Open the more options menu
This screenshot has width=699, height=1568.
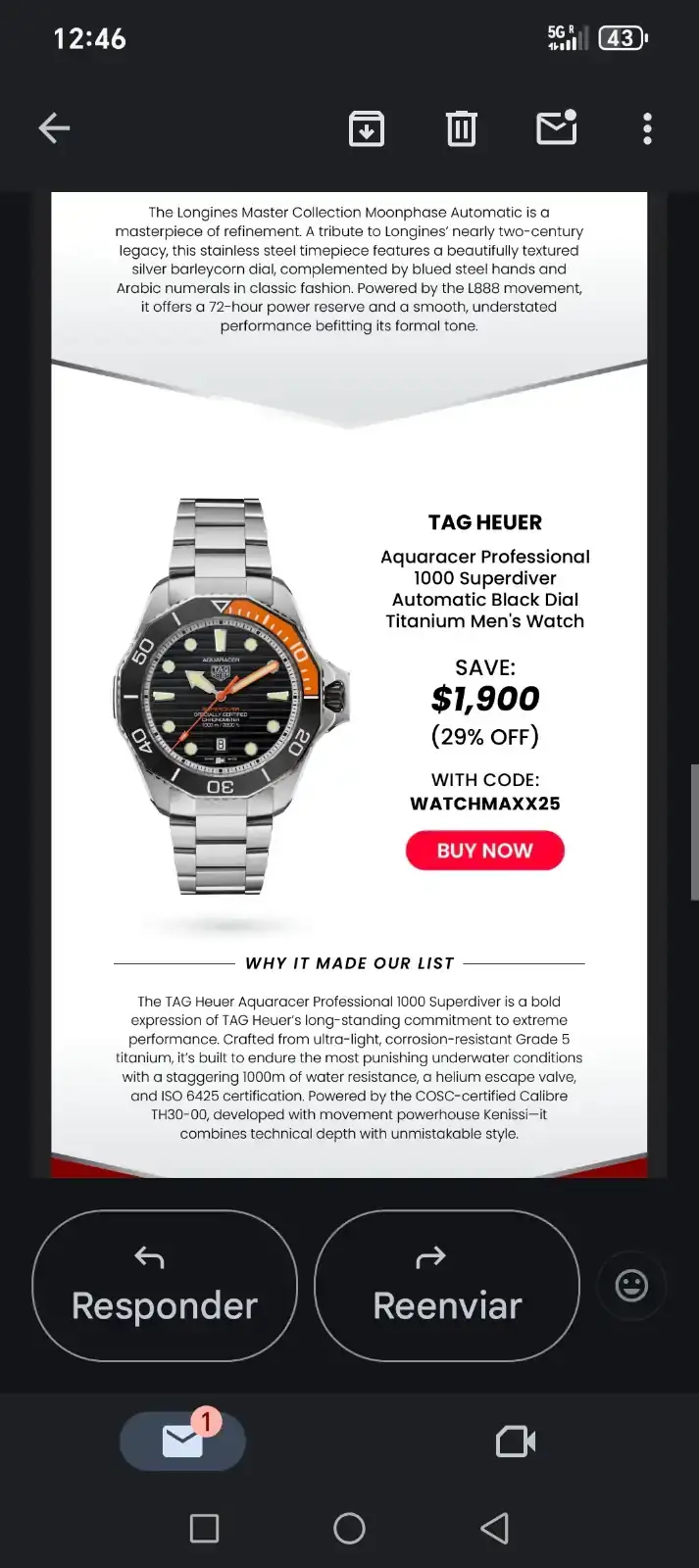[647, 128]
